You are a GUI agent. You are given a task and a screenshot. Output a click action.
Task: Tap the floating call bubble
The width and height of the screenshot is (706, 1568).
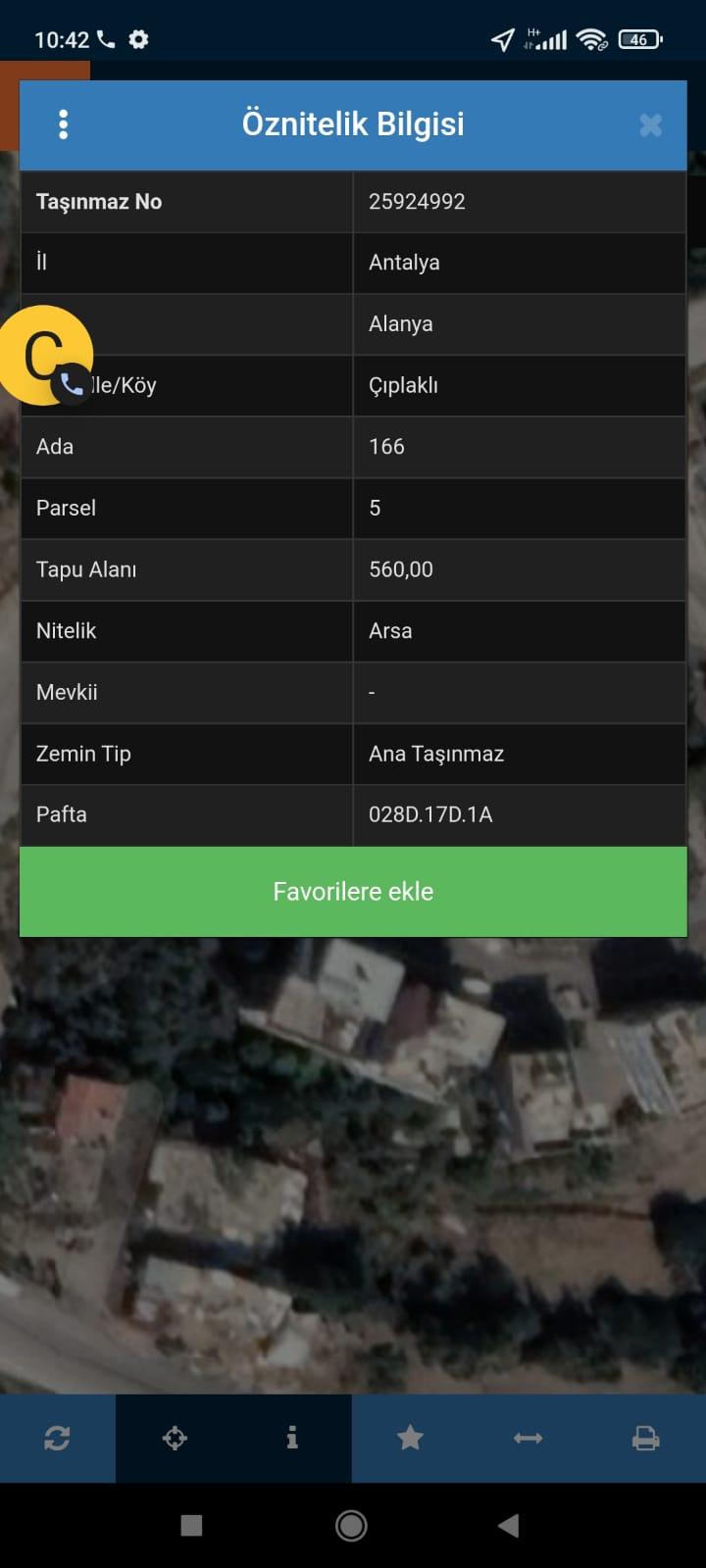[x=43, y=356]
